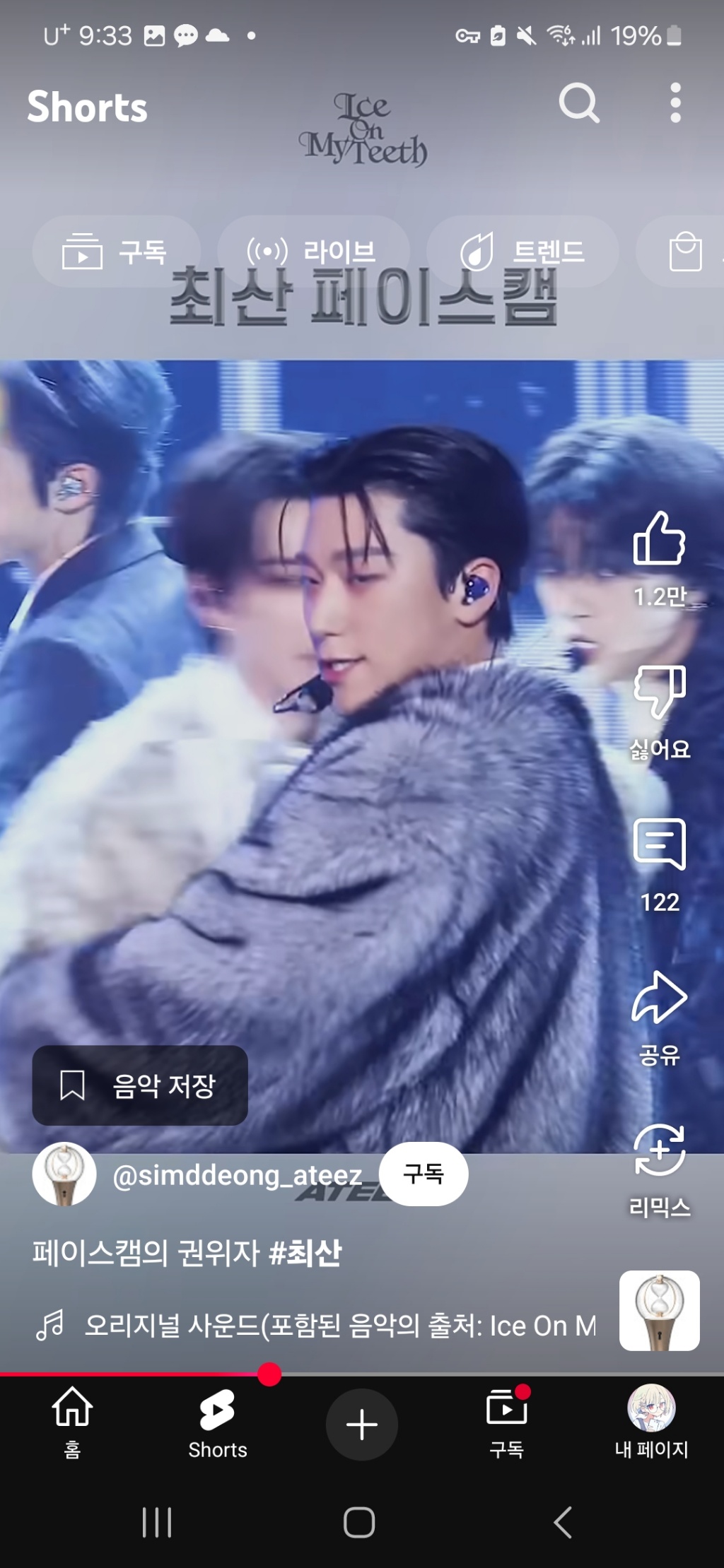Image resolution: width=724 pixels, height=1568 pixels.
Task: Select the 라이브 chip
Action: [x=313, y=252]
